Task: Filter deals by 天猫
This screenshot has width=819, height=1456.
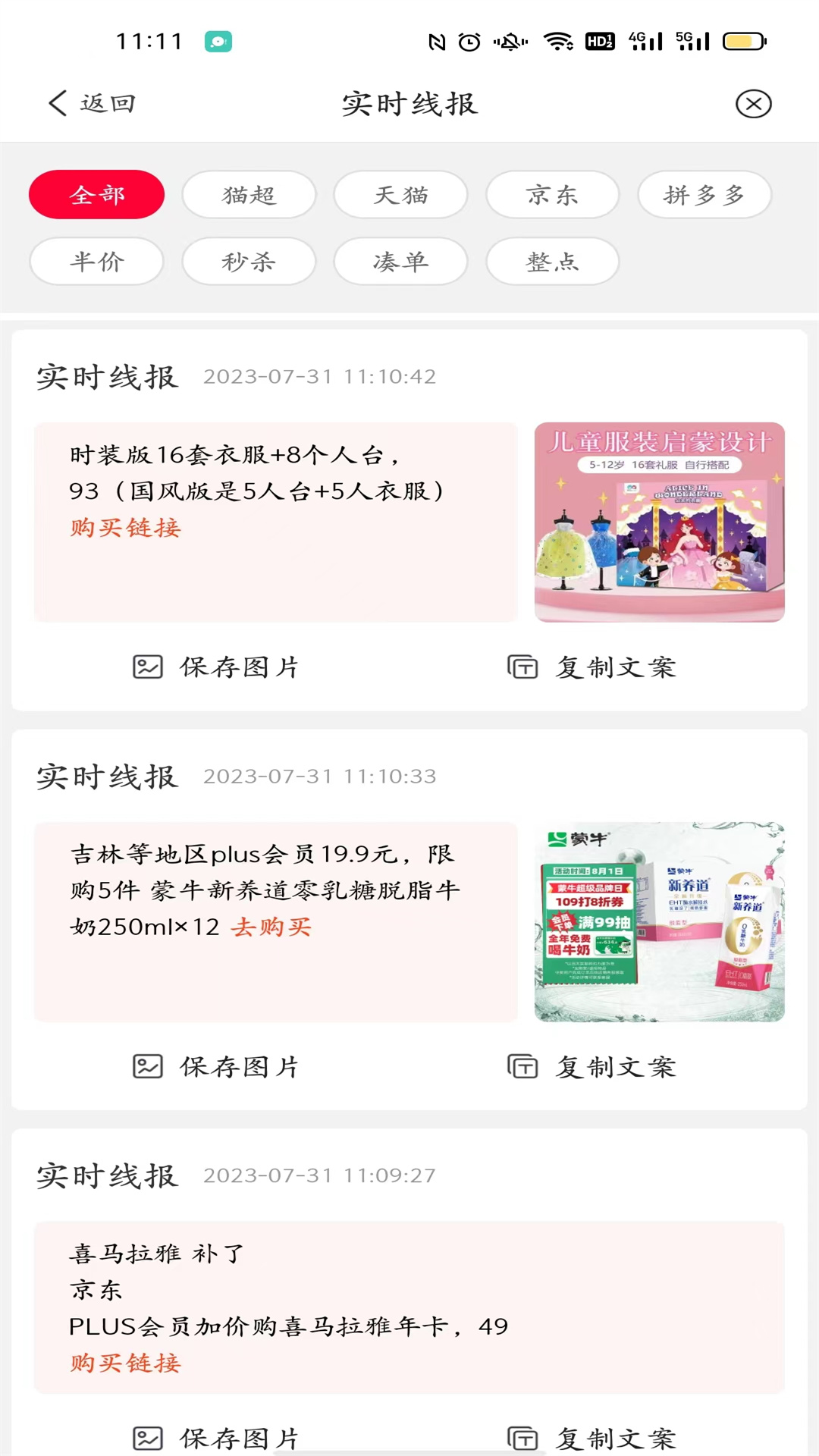Action: 400,195
